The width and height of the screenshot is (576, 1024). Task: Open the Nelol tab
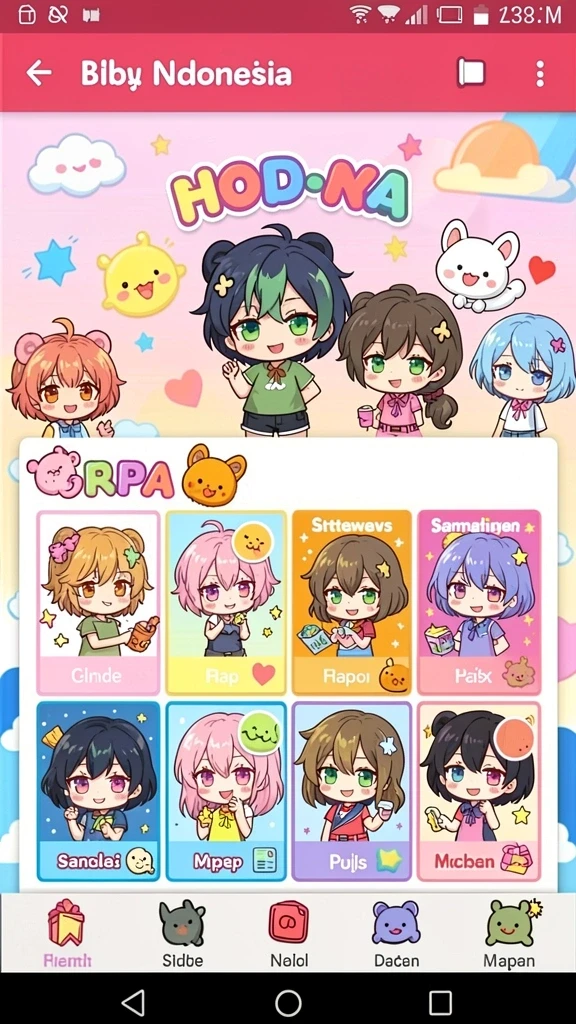tap(289, 933)
